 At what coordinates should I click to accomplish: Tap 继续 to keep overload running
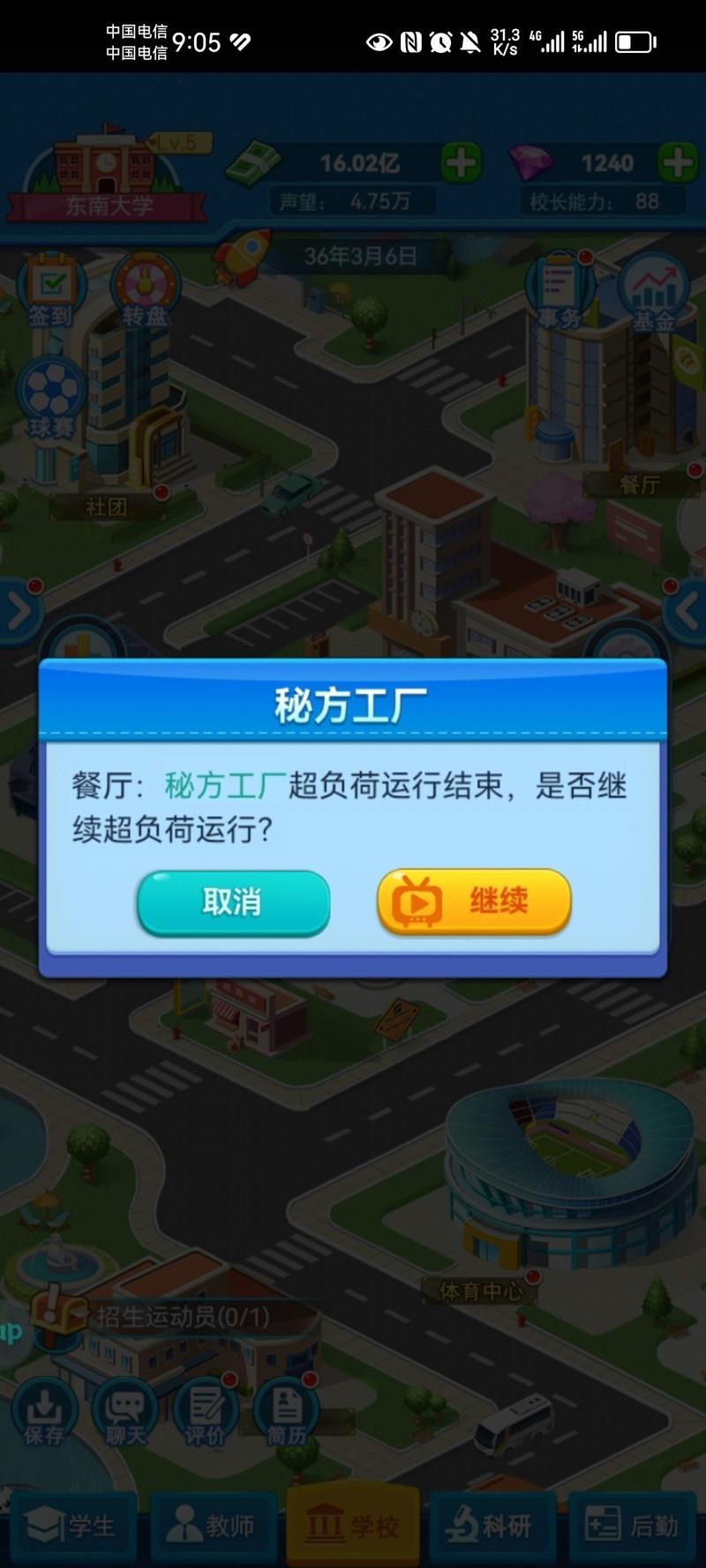(474, 902)
